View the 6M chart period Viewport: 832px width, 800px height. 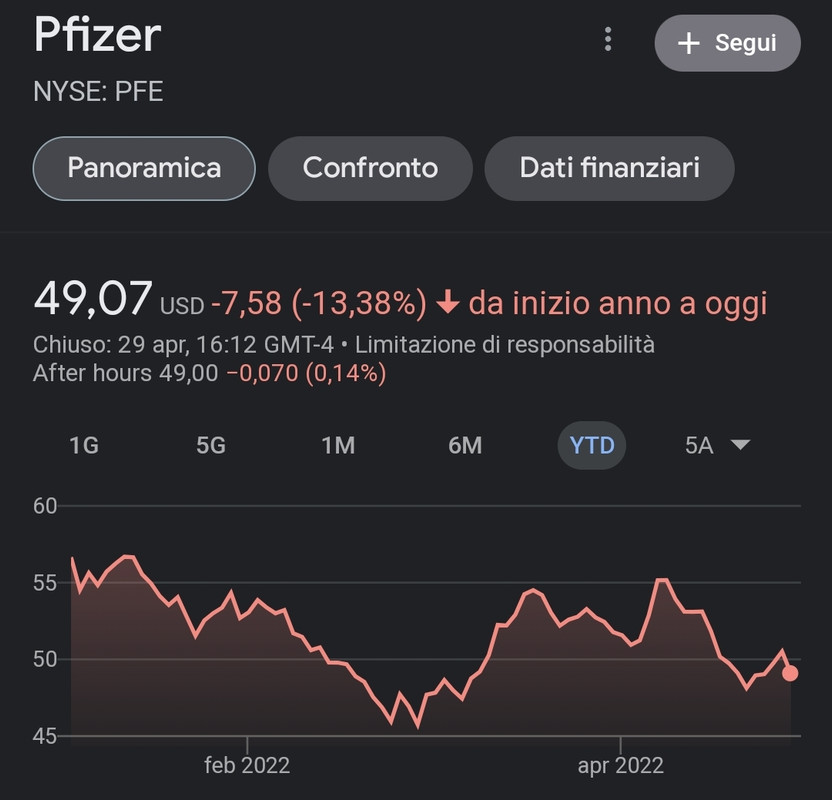pyautogui.click(x=465, y=446)
